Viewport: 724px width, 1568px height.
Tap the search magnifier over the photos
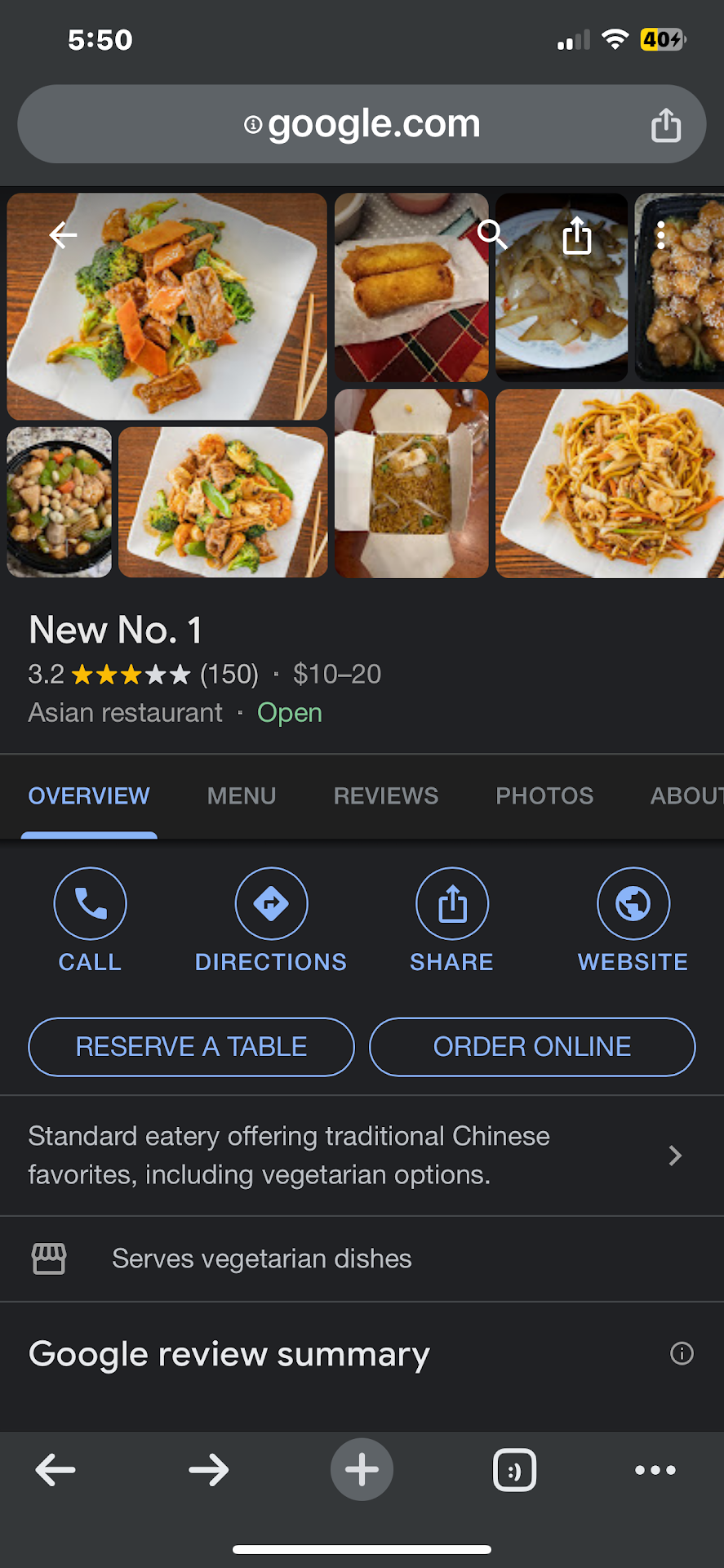(492, 234)
